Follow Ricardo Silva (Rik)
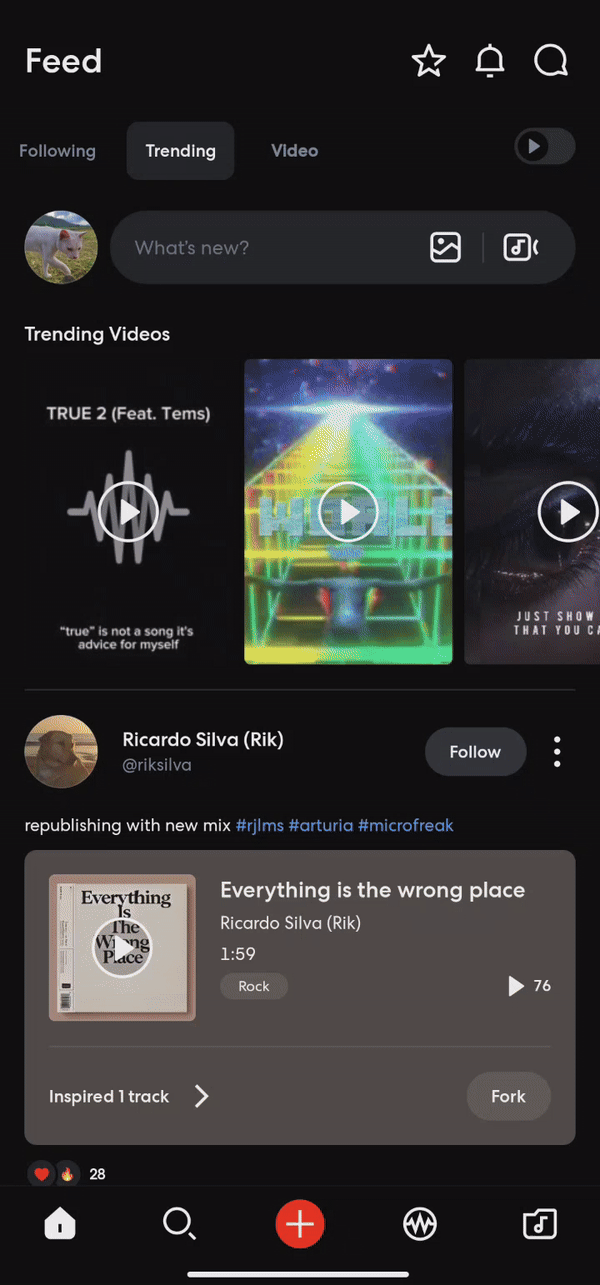Image resolution: width=600 pixels, height=1285 pixels. pos(475,752)
